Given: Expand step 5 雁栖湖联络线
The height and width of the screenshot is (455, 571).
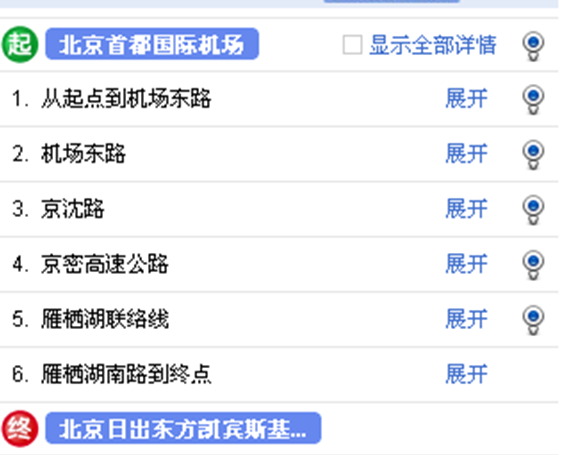Looking at the screenshot, I should (x=466, y=319).
